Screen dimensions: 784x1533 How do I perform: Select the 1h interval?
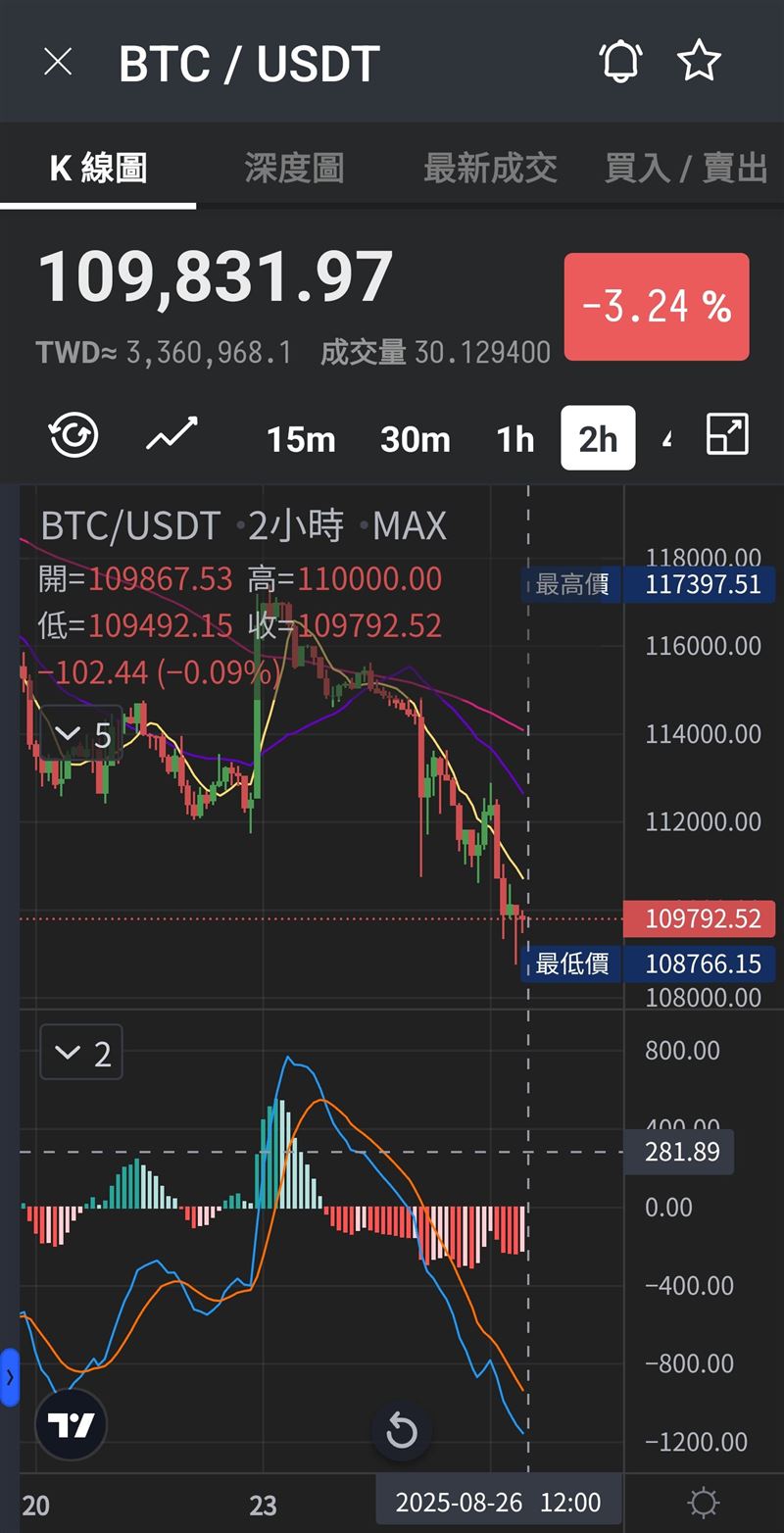514,439
